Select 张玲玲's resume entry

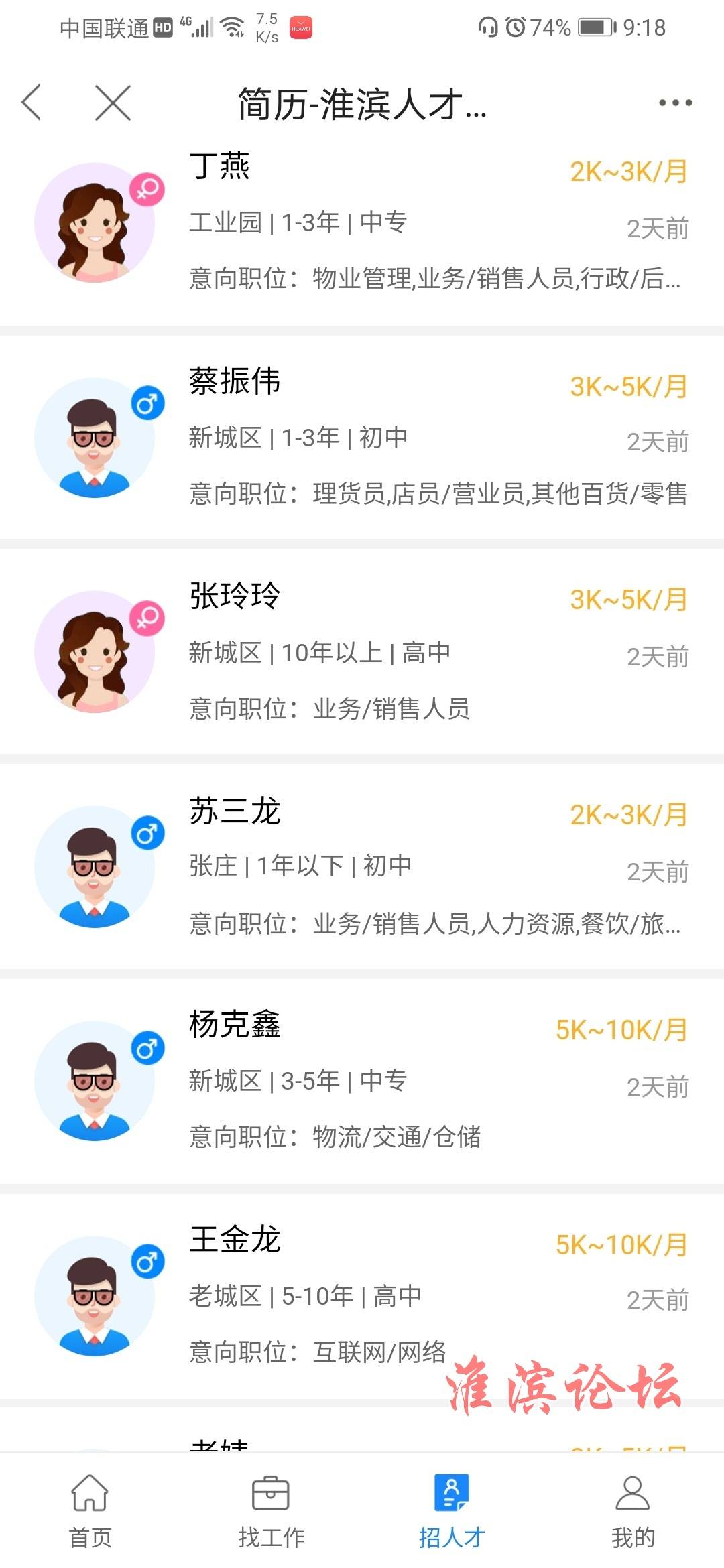tap(362, 652)
